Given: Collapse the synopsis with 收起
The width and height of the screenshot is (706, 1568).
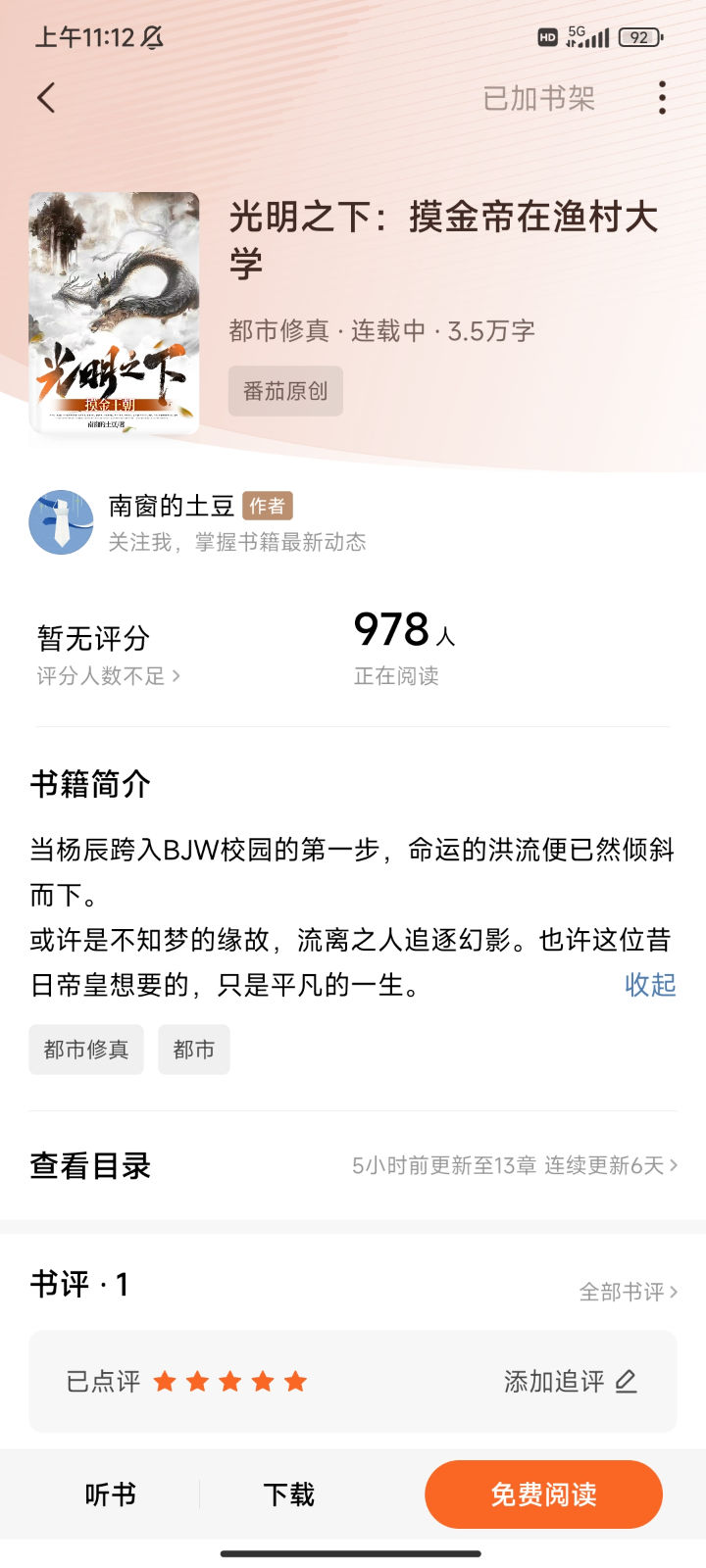Looking at the screenshot, I should point(650,985).
